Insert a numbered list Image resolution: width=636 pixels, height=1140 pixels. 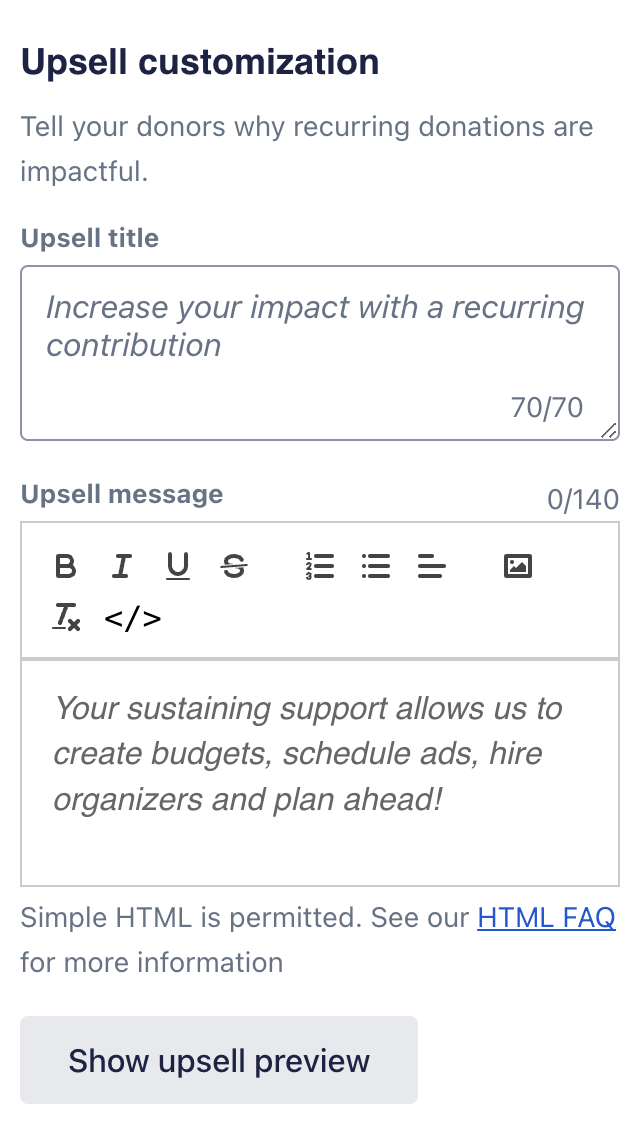(320, 567)
